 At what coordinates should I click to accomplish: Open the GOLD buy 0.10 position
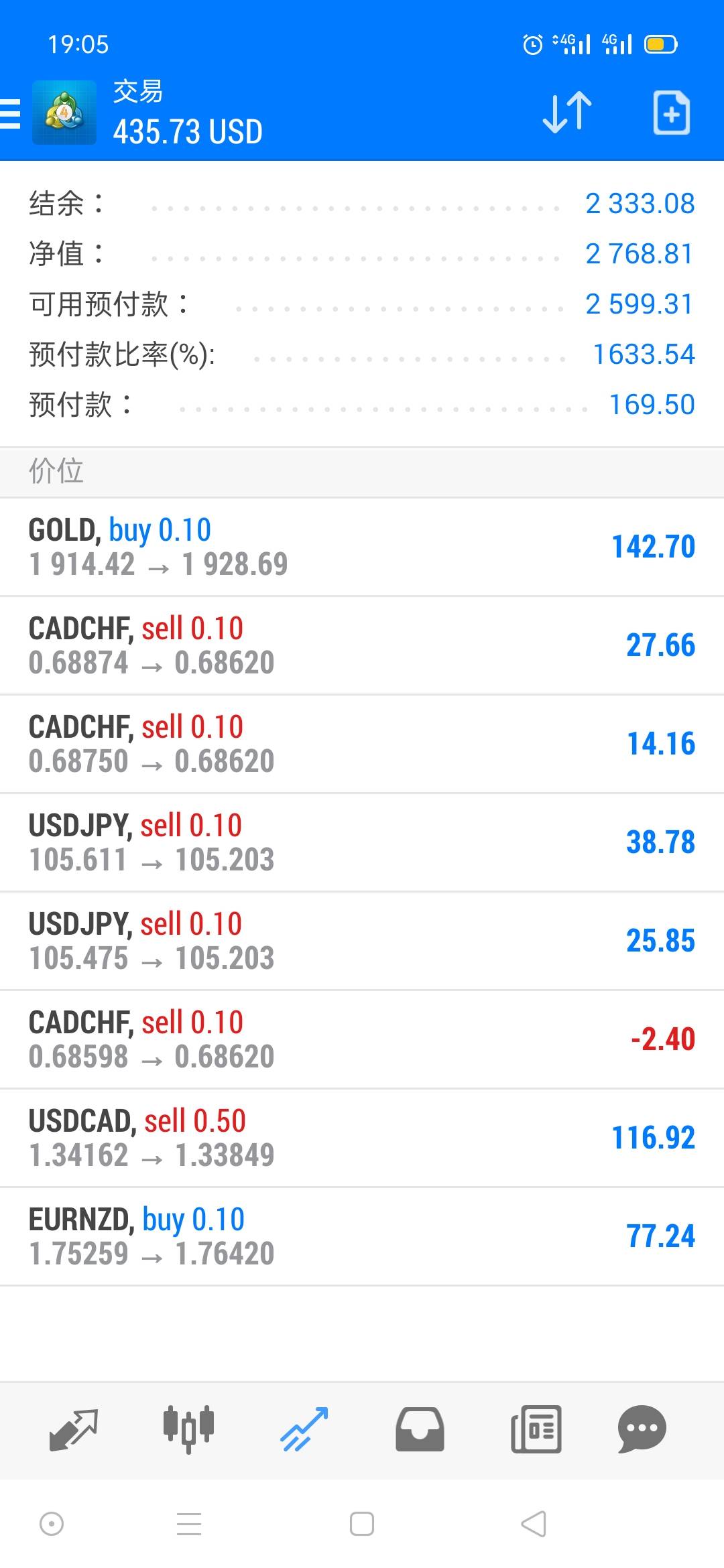(362, 547)
